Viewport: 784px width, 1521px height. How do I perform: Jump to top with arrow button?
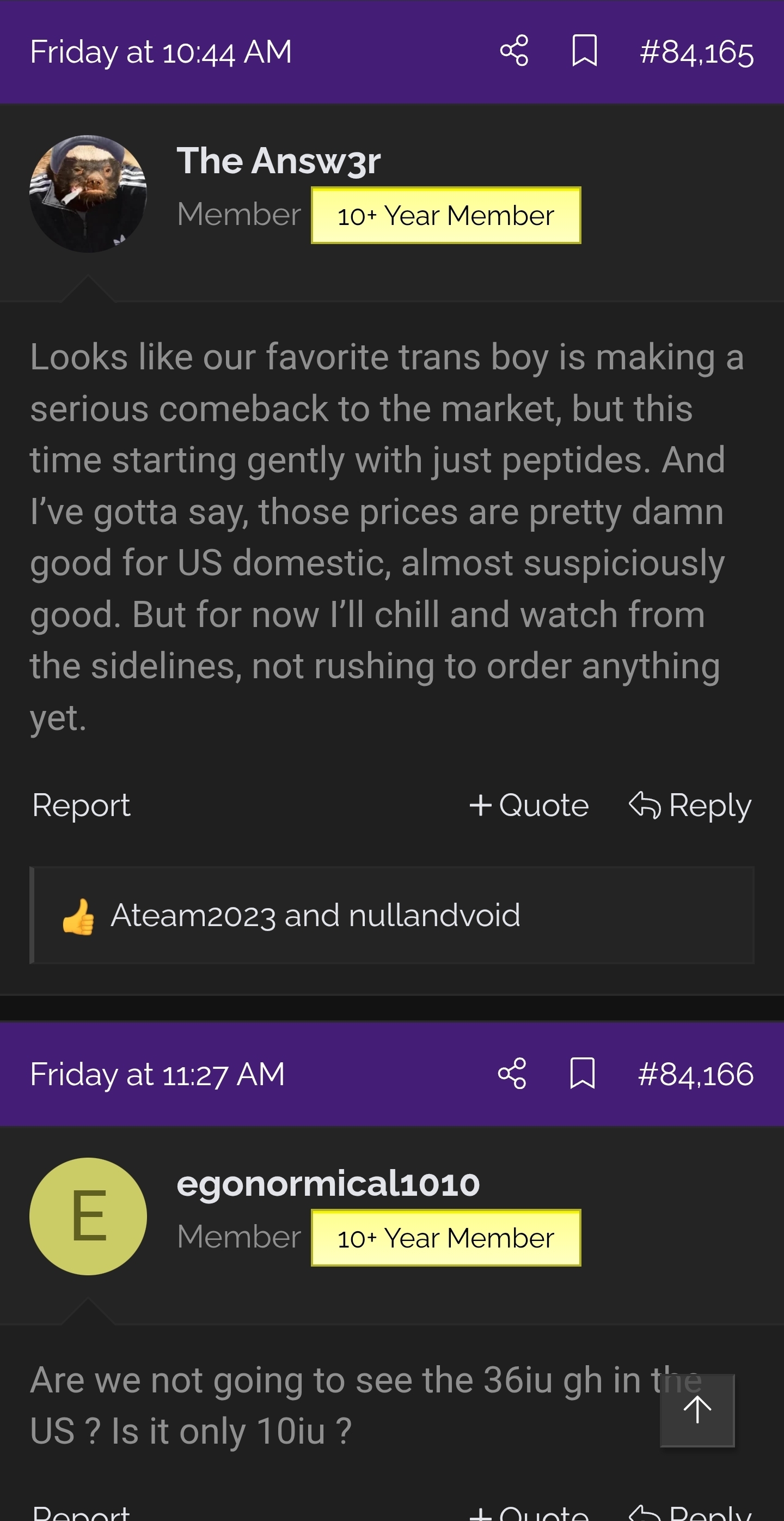(697, 1410)
